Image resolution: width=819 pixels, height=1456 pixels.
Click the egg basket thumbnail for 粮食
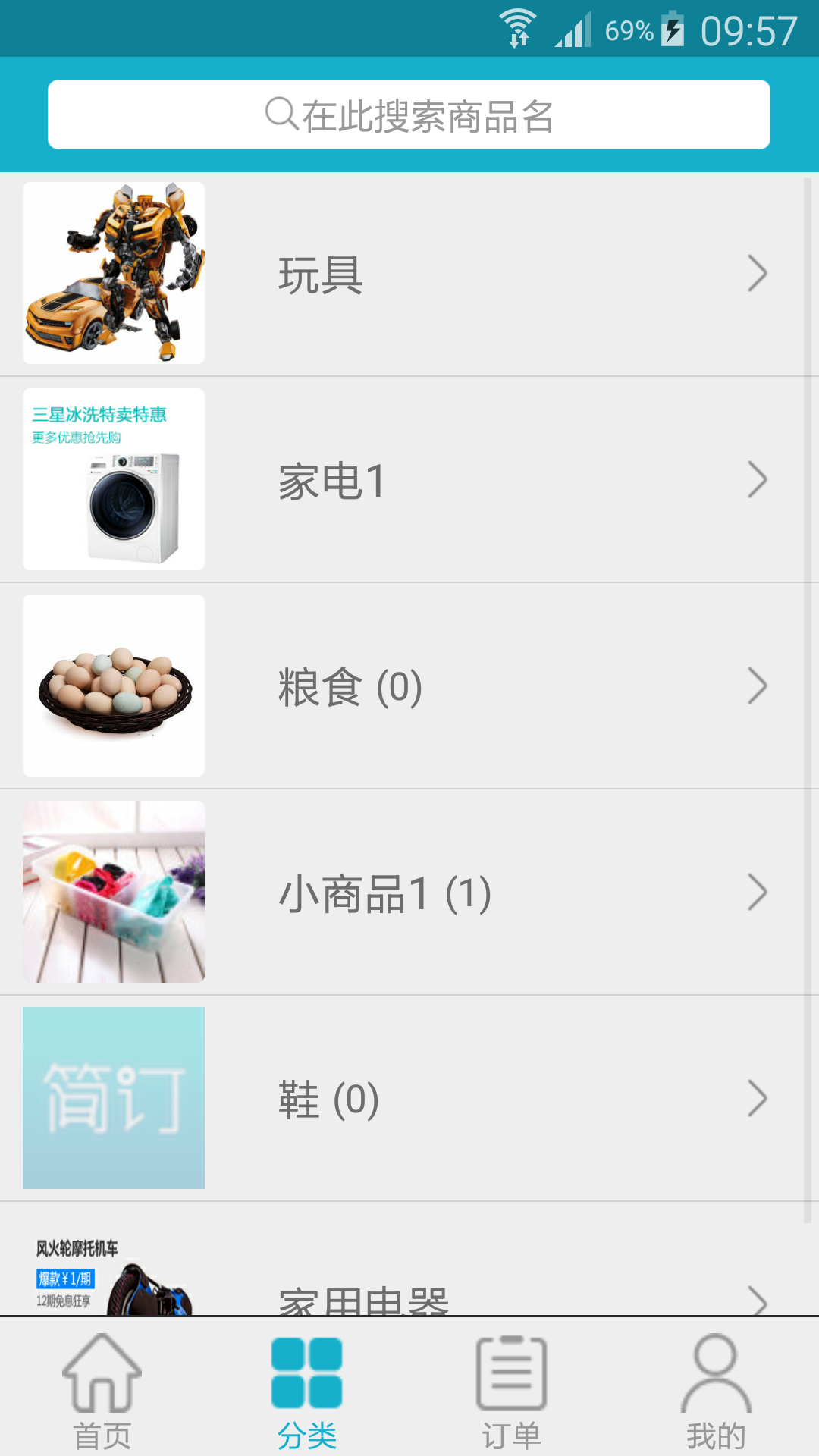point(112,686)
